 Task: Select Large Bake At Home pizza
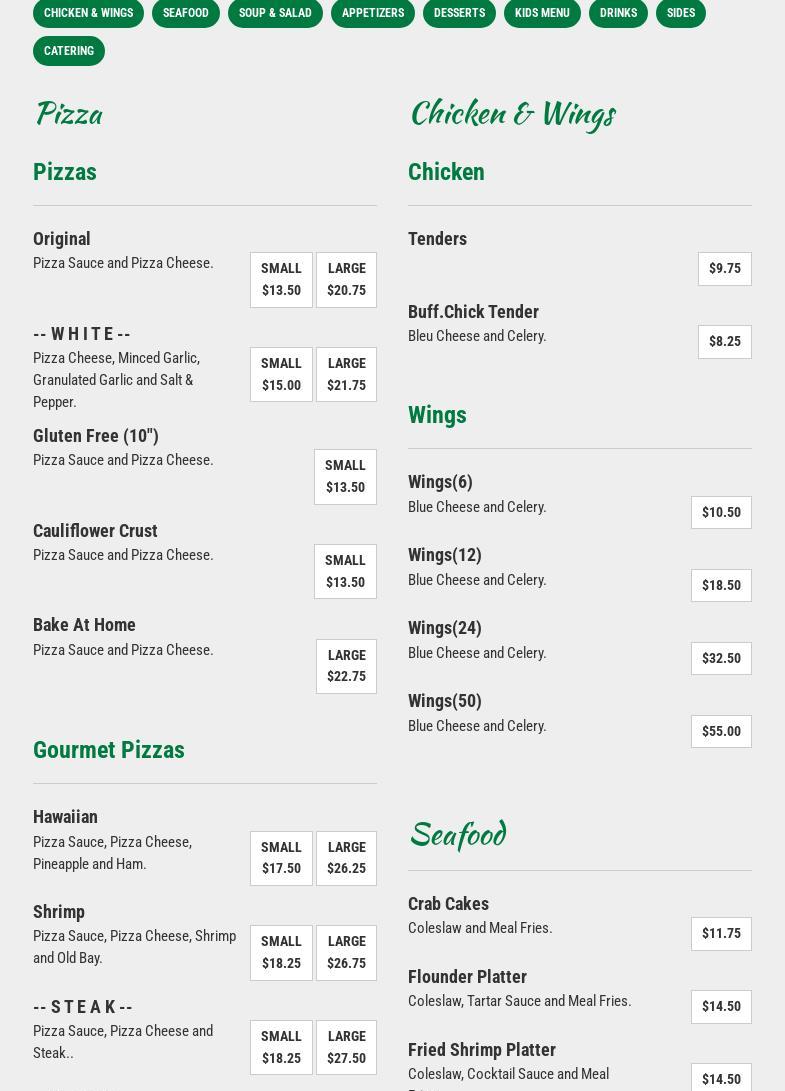[346, 666]
